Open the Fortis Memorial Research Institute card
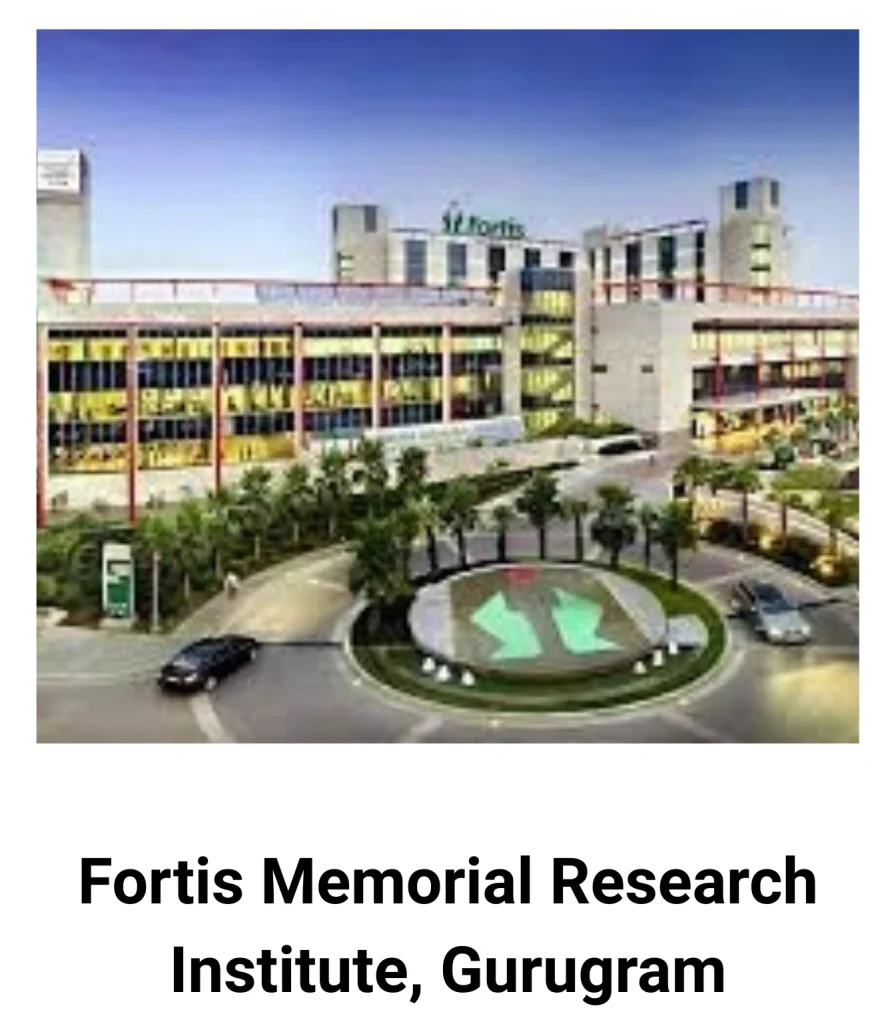The image size is (886, 1024). 447,386
